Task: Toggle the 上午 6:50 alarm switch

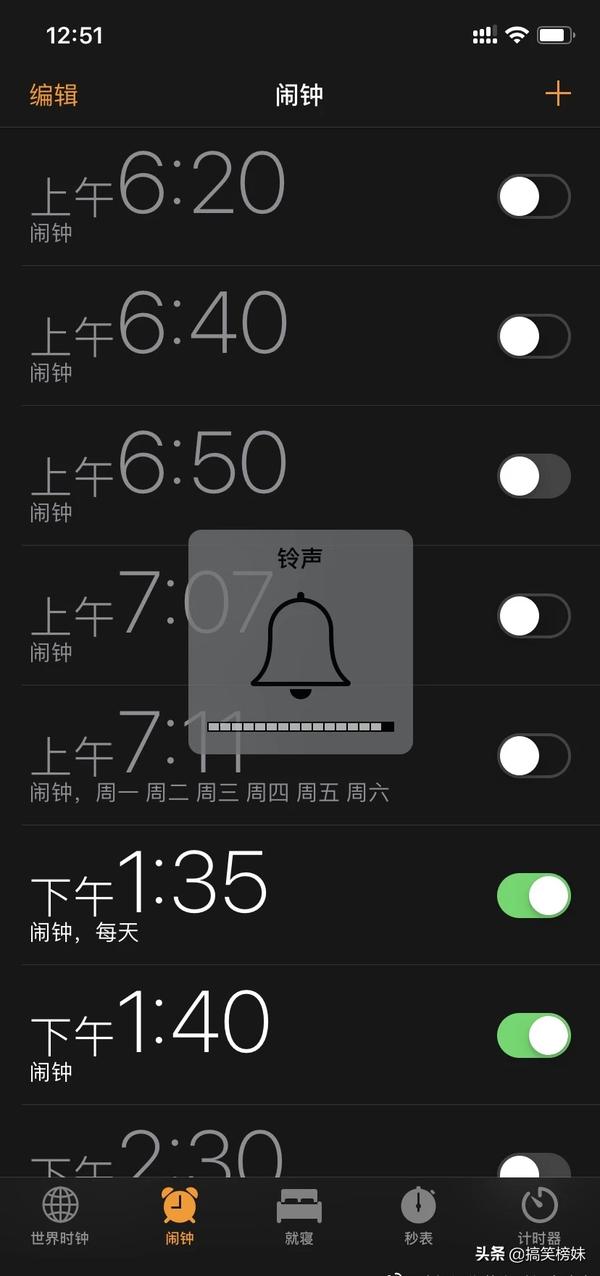Action: tap(533, 476)
